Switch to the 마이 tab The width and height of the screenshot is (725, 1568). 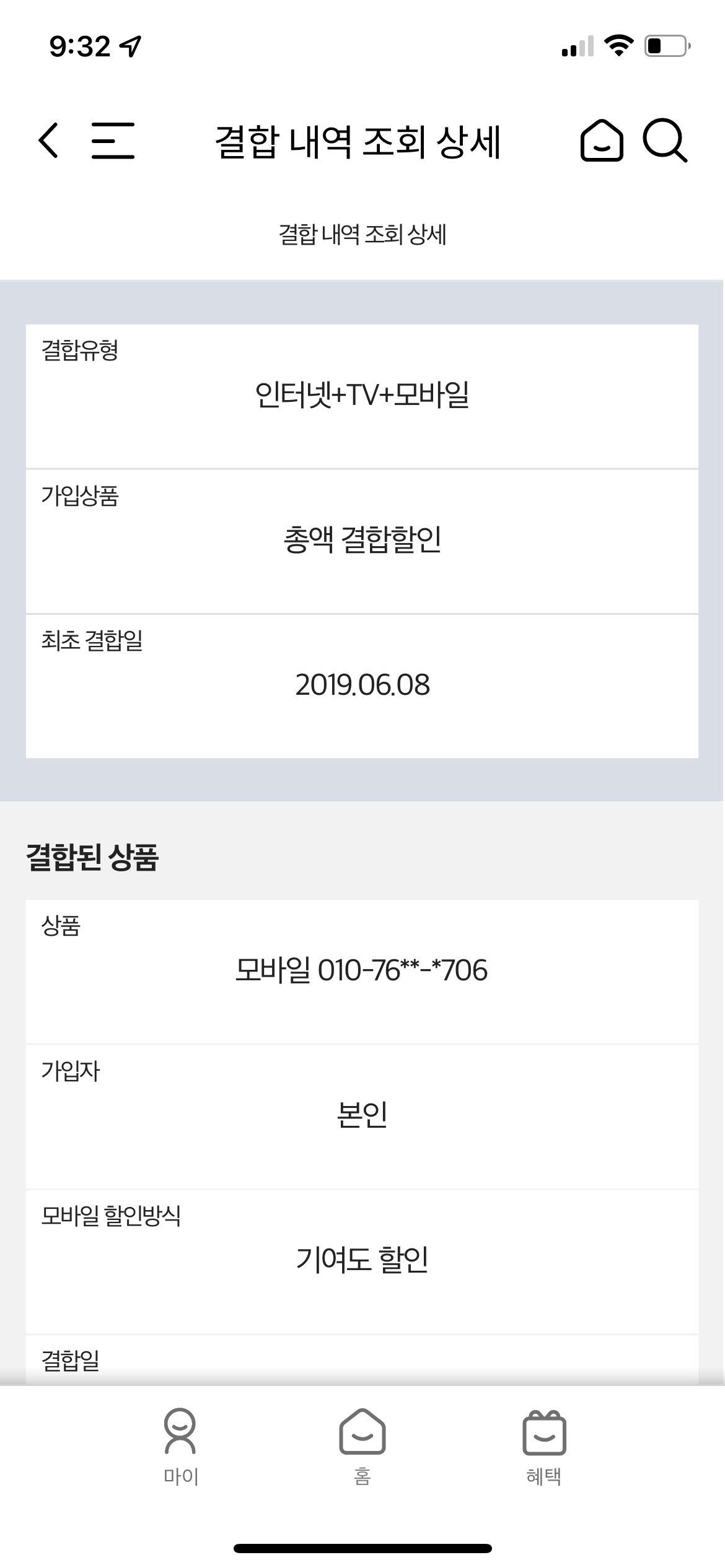coord(180,1447)
